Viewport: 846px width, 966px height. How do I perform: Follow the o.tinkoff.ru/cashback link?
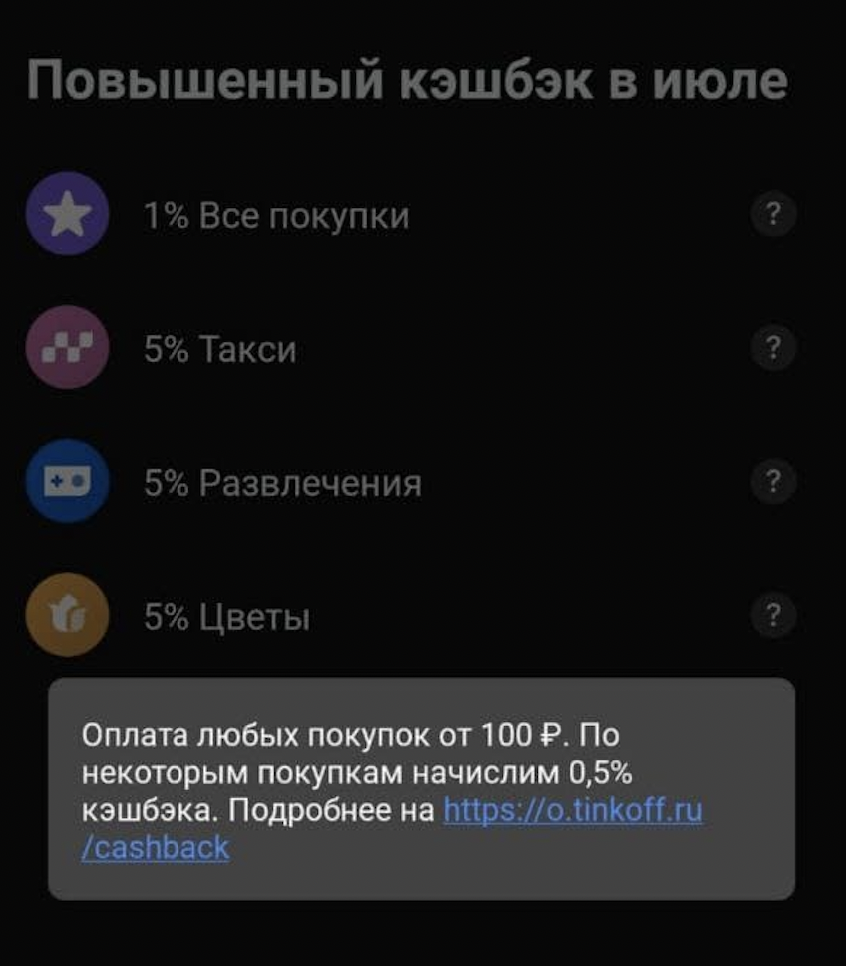[x=572, y=810]
